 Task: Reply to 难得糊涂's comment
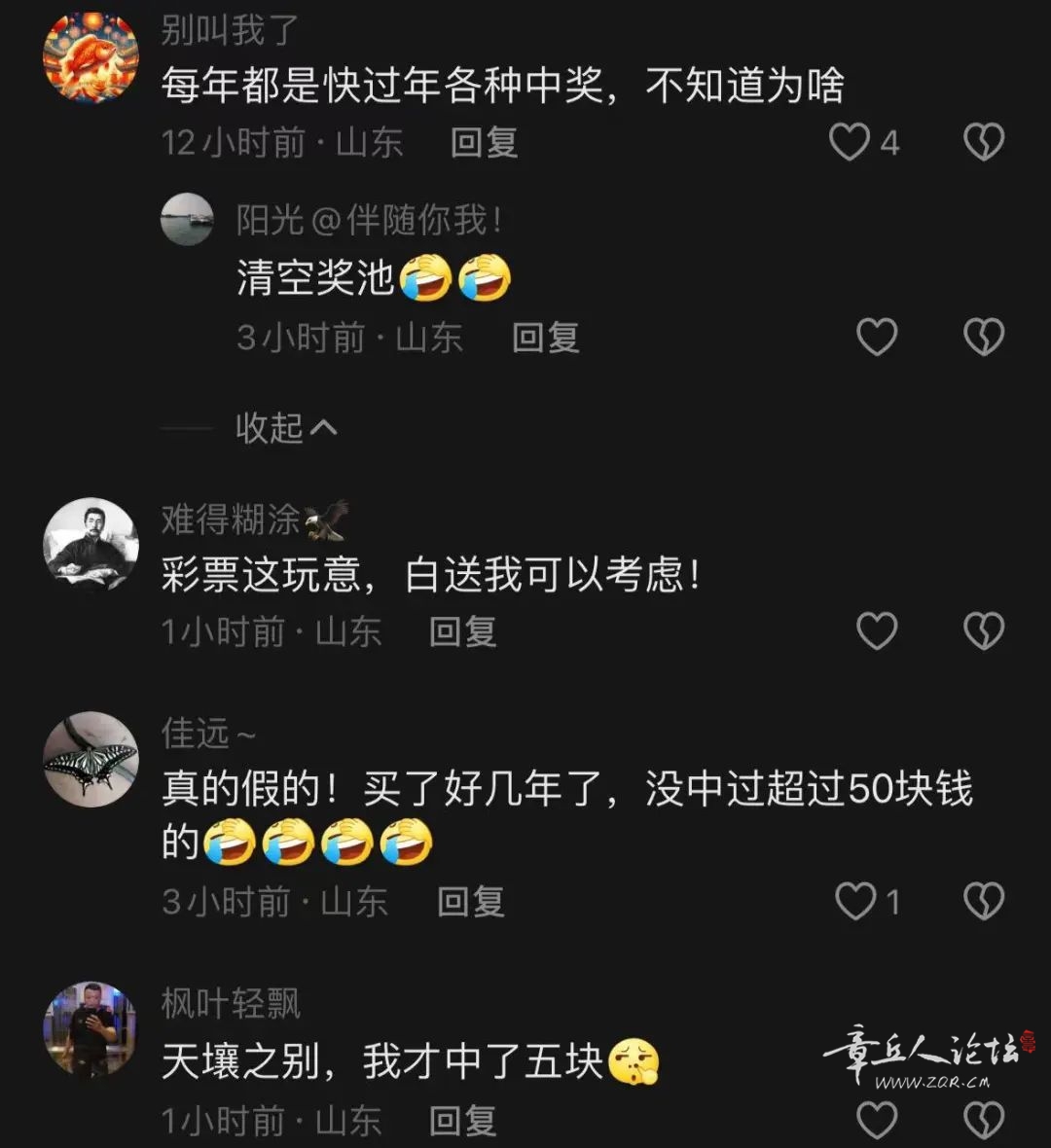point(463,632)
